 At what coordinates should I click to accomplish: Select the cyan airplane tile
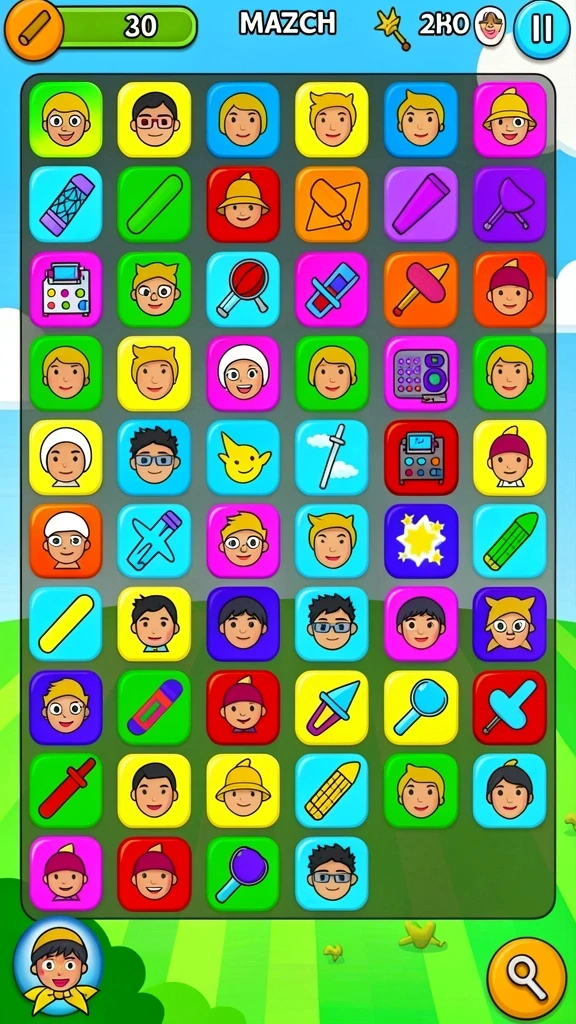[x=154, y=541]
